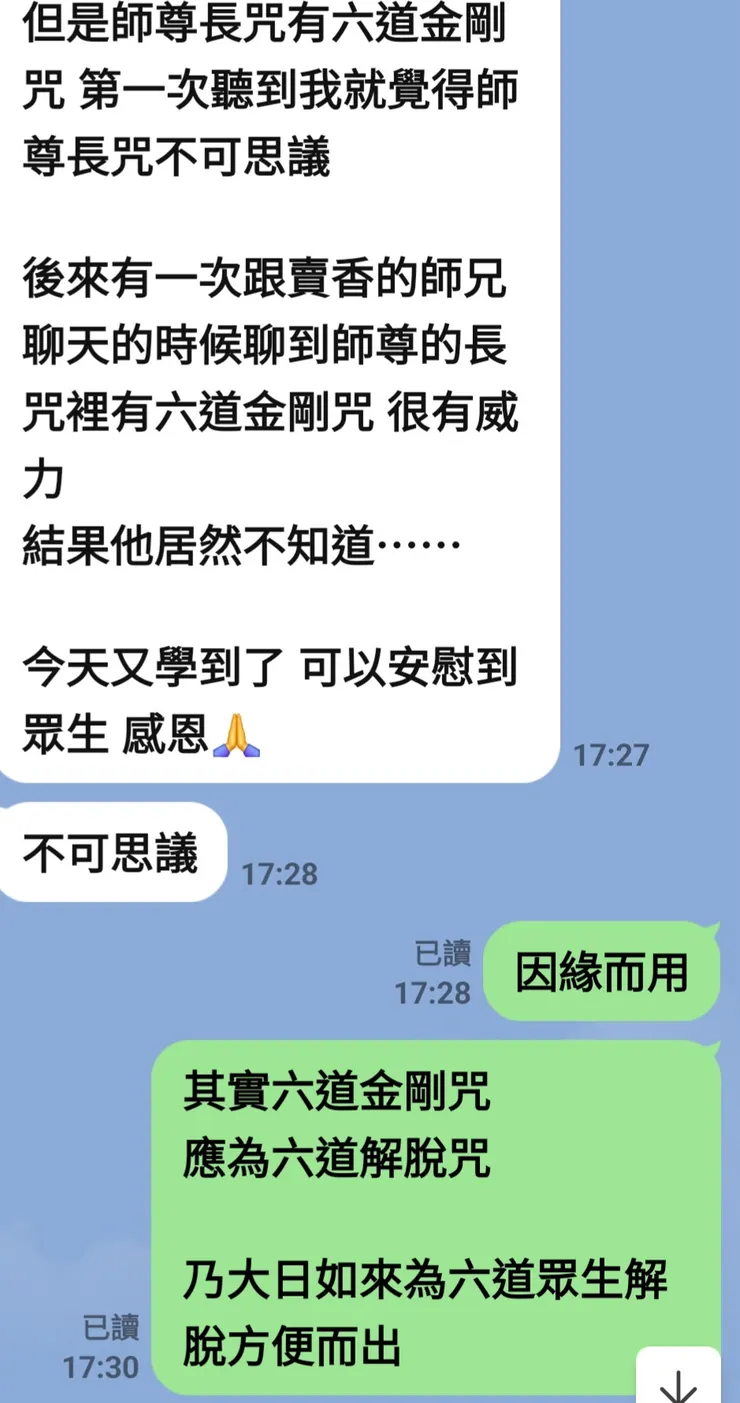
Task: Tap the 已讀 read receipt at 17:30
Action: [110, 1329]
